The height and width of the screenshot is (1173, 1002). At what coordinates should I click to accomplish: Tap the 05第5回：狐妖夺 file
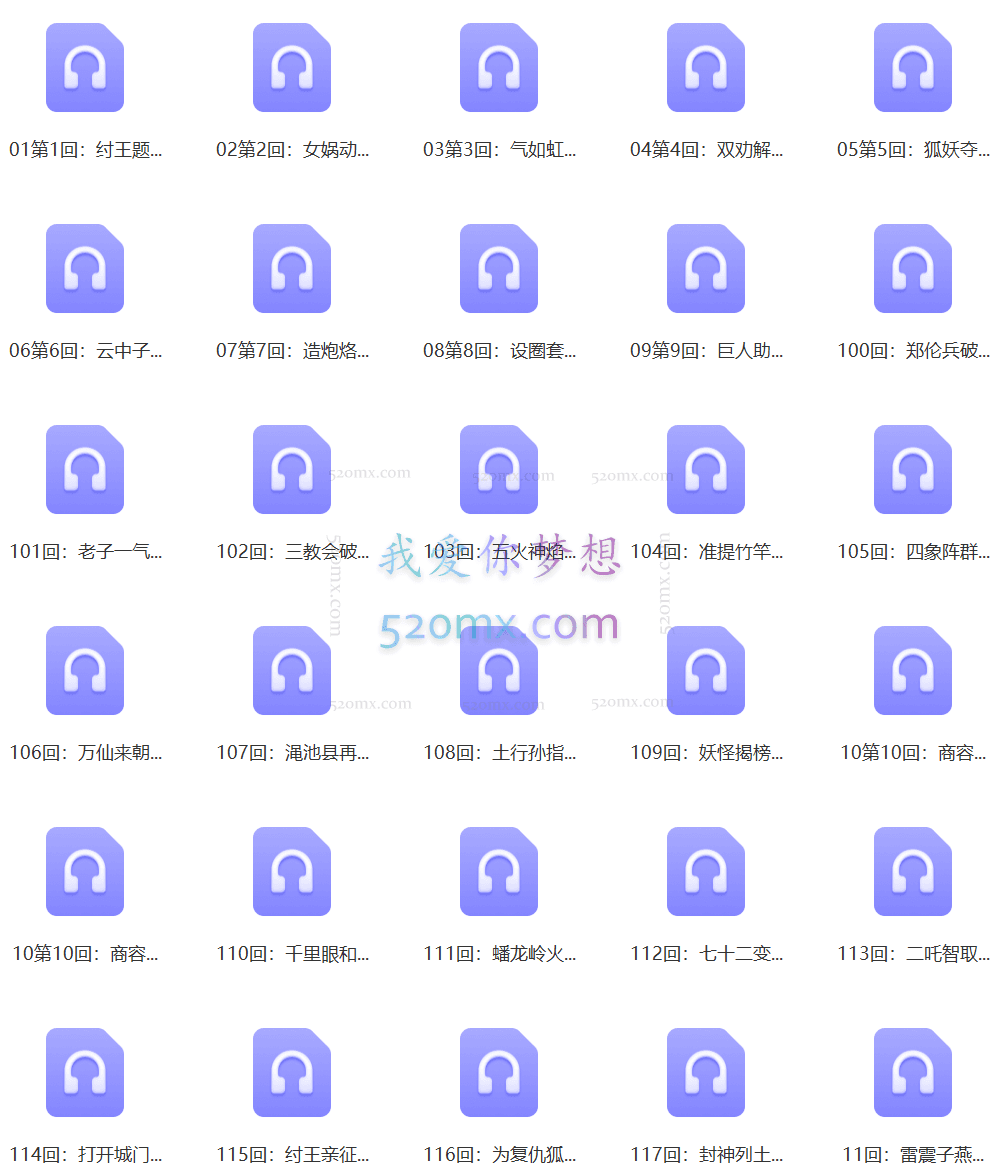(x=913, y=68)
